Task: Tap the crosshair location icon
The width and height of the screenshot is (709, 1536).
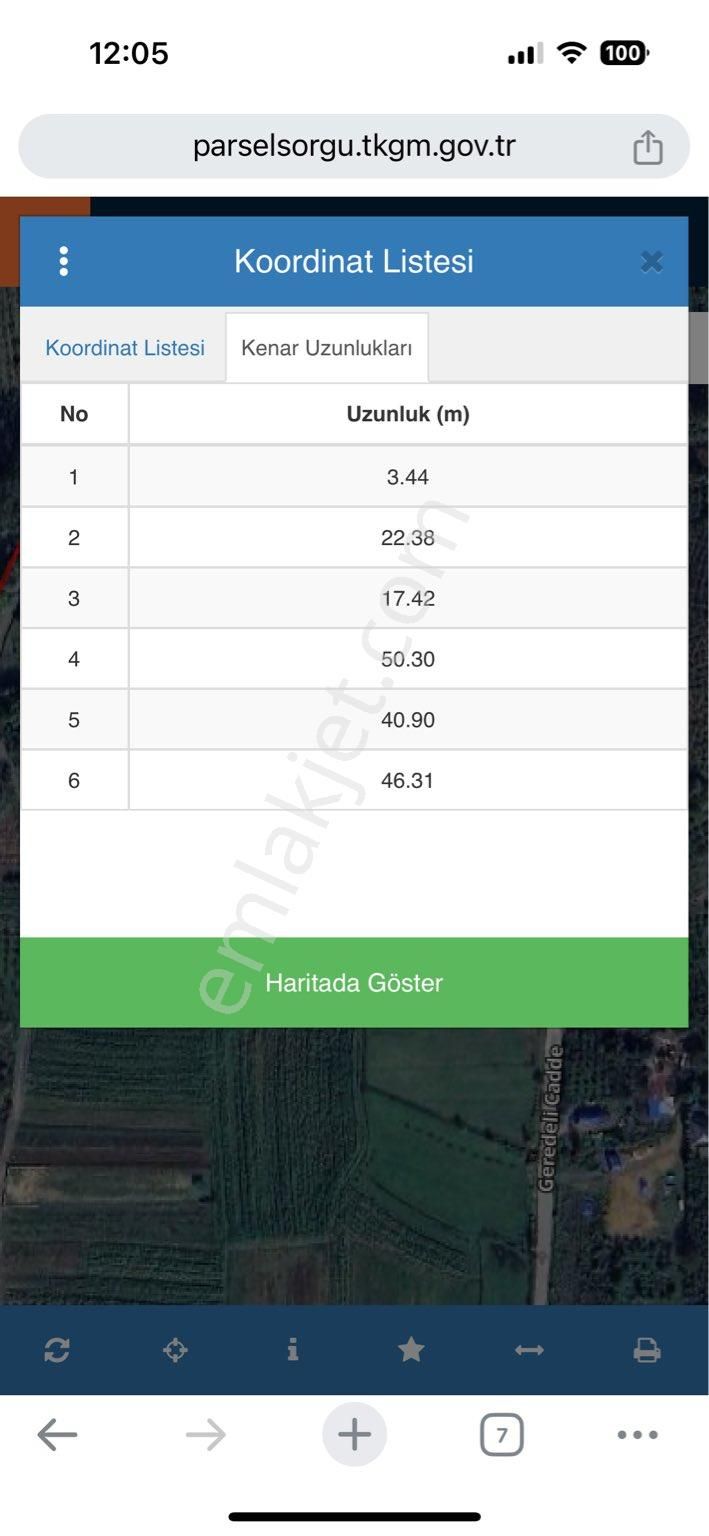Action: (175, 1351)
